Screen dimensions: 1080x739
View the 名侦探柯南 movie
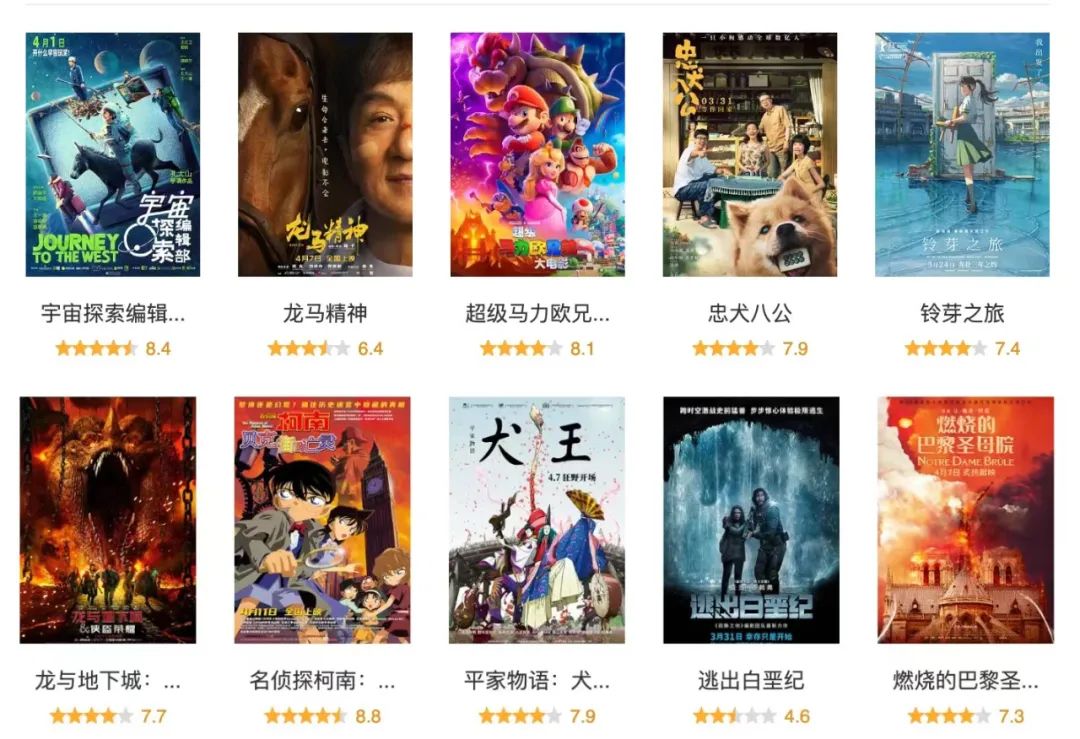(x=322, y=520)
